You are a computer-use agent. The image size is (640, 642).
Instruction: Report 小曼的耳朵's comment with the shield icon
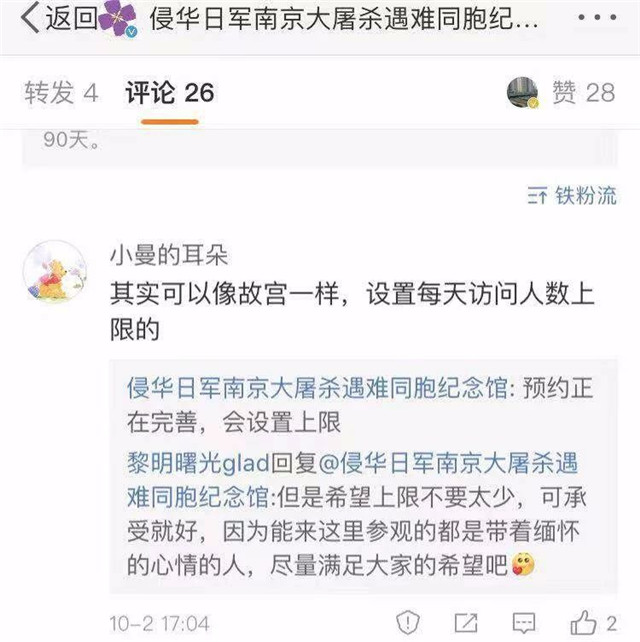pyautogui.click(x=408, y=622)
